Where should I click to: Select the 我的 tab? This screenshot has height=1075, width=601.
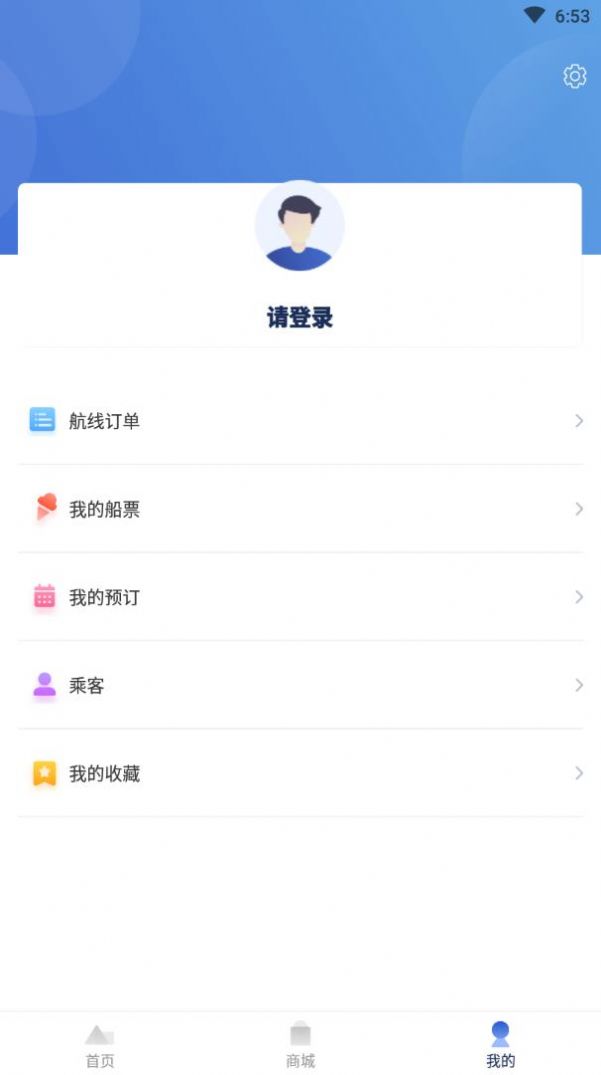pyautogui.click(x=500, y=1045)
